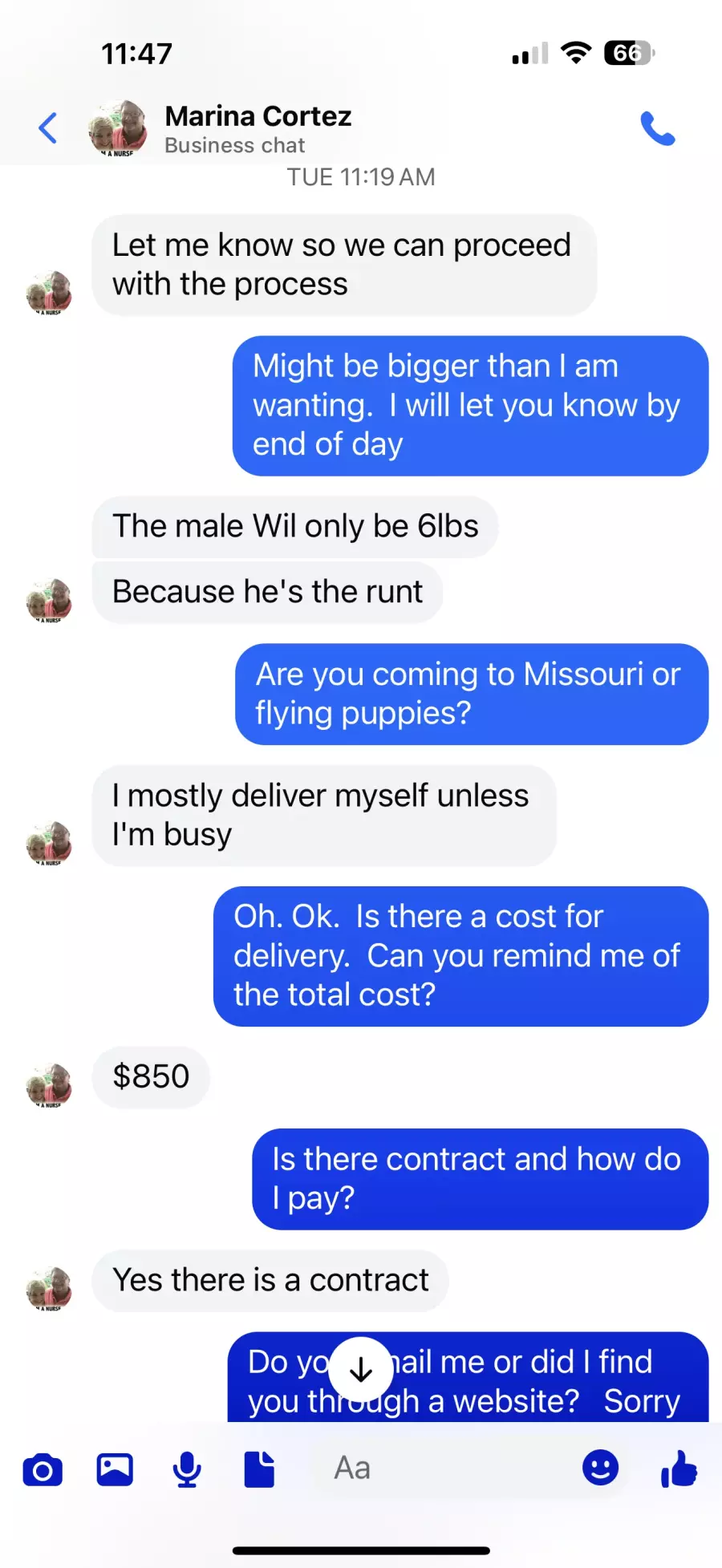The image size is (722, 1568).
Task: Go back to the chat list
Action: 48,128
